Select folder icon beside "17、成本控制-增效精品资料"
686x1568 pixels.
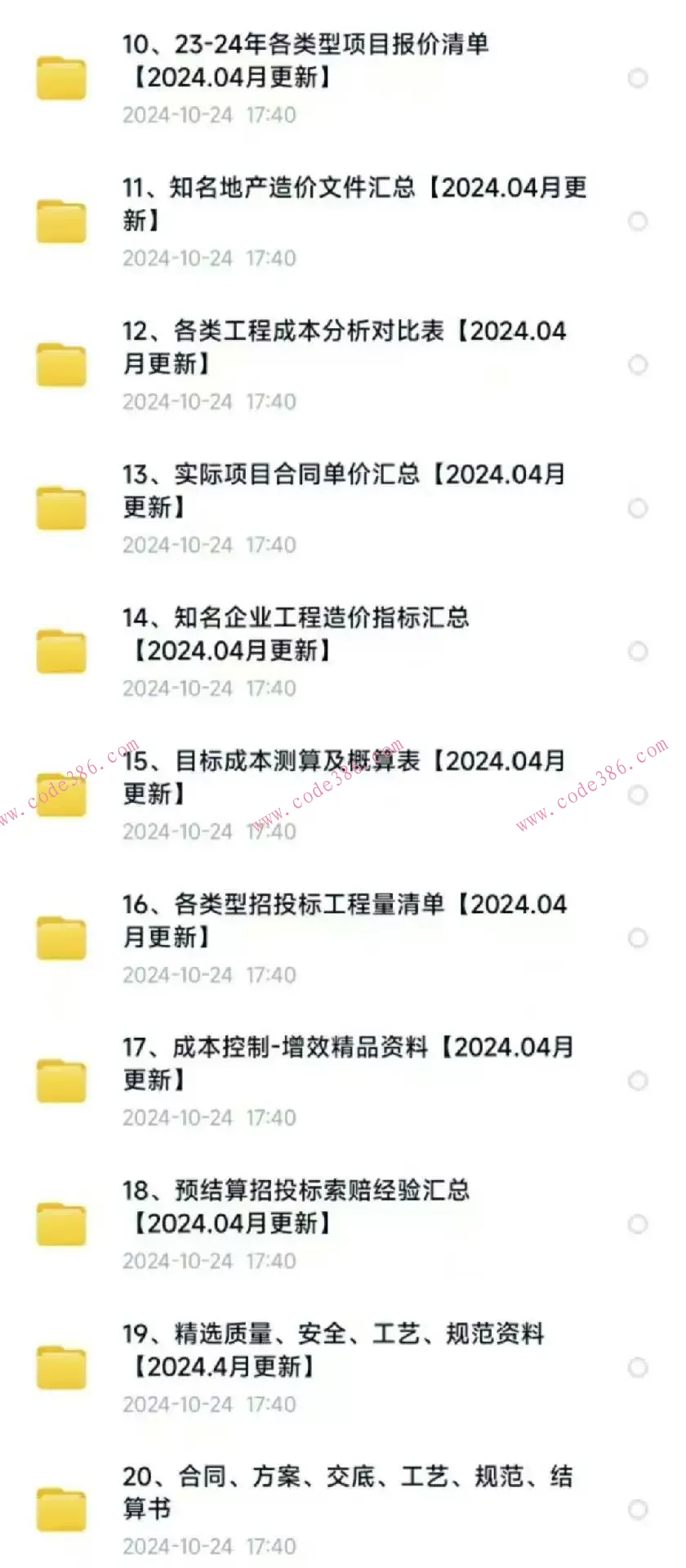[x=61, y=1080]
